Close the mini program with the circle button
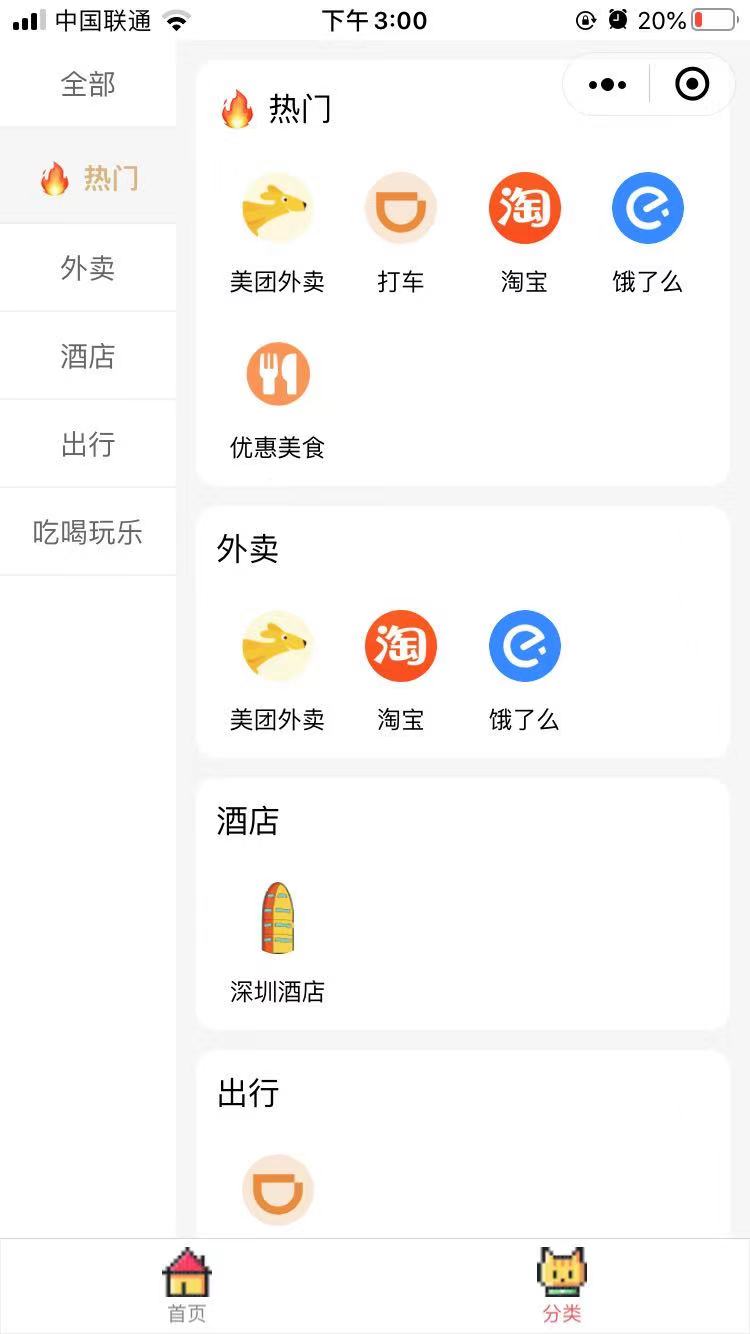 coord(692,85)
